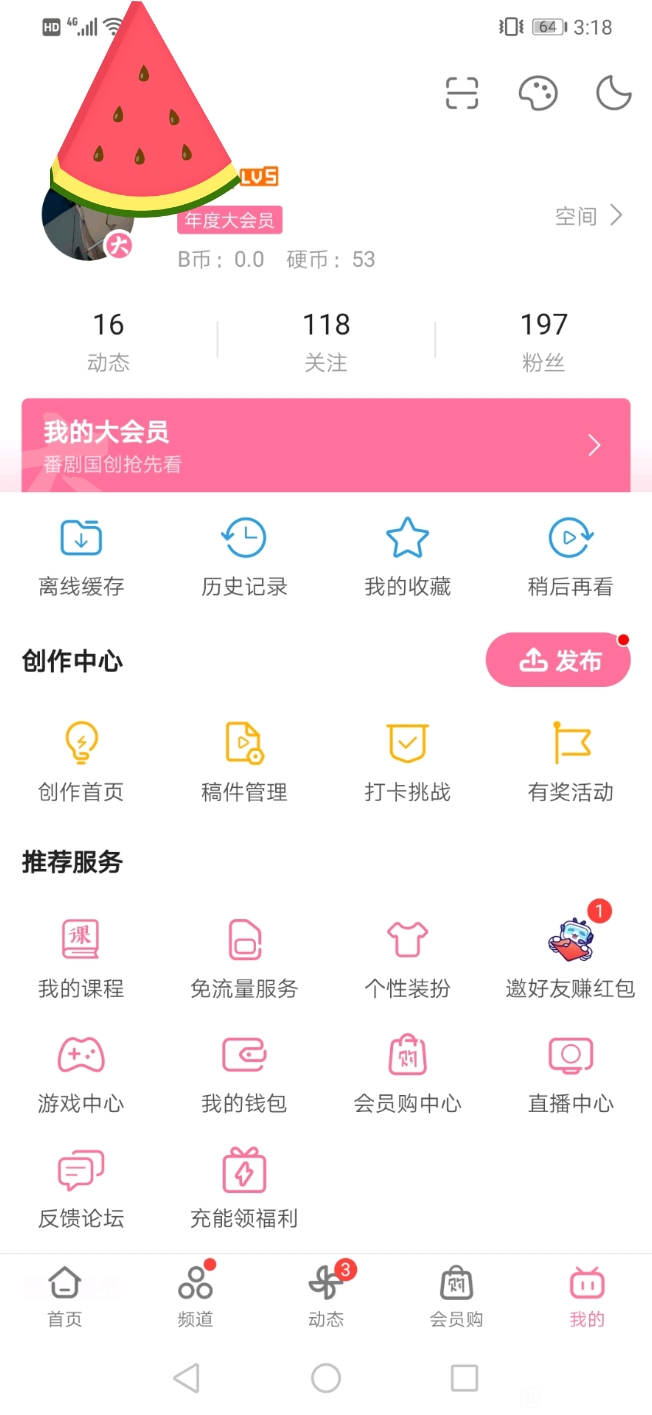Image resolution: width=652 pixels, height=1415 pixels.
Task: Open 我的钱包 wallet
Action: (245, 1074)
